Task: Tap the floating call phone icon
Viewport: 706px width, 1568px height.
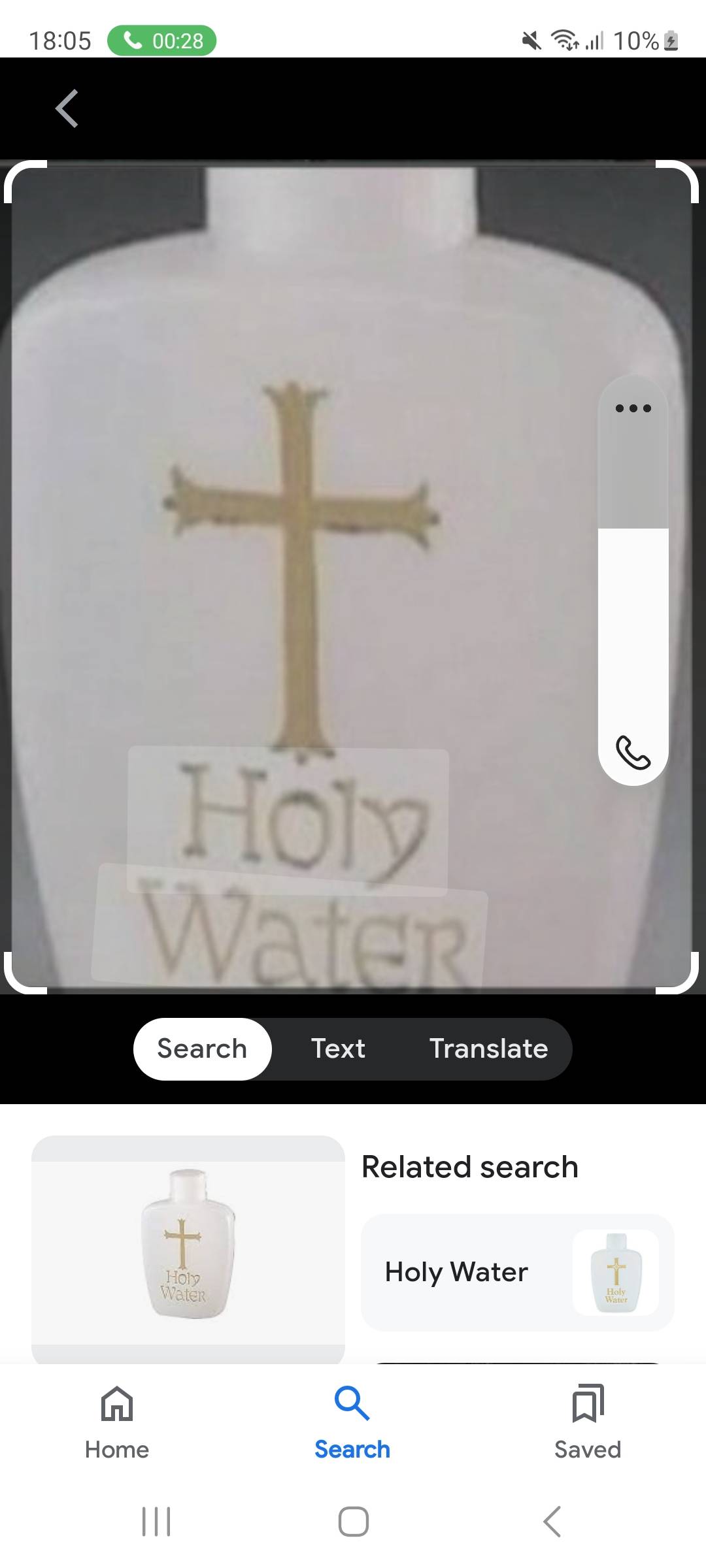Action: pyautogui.click(x=633, y=753)
